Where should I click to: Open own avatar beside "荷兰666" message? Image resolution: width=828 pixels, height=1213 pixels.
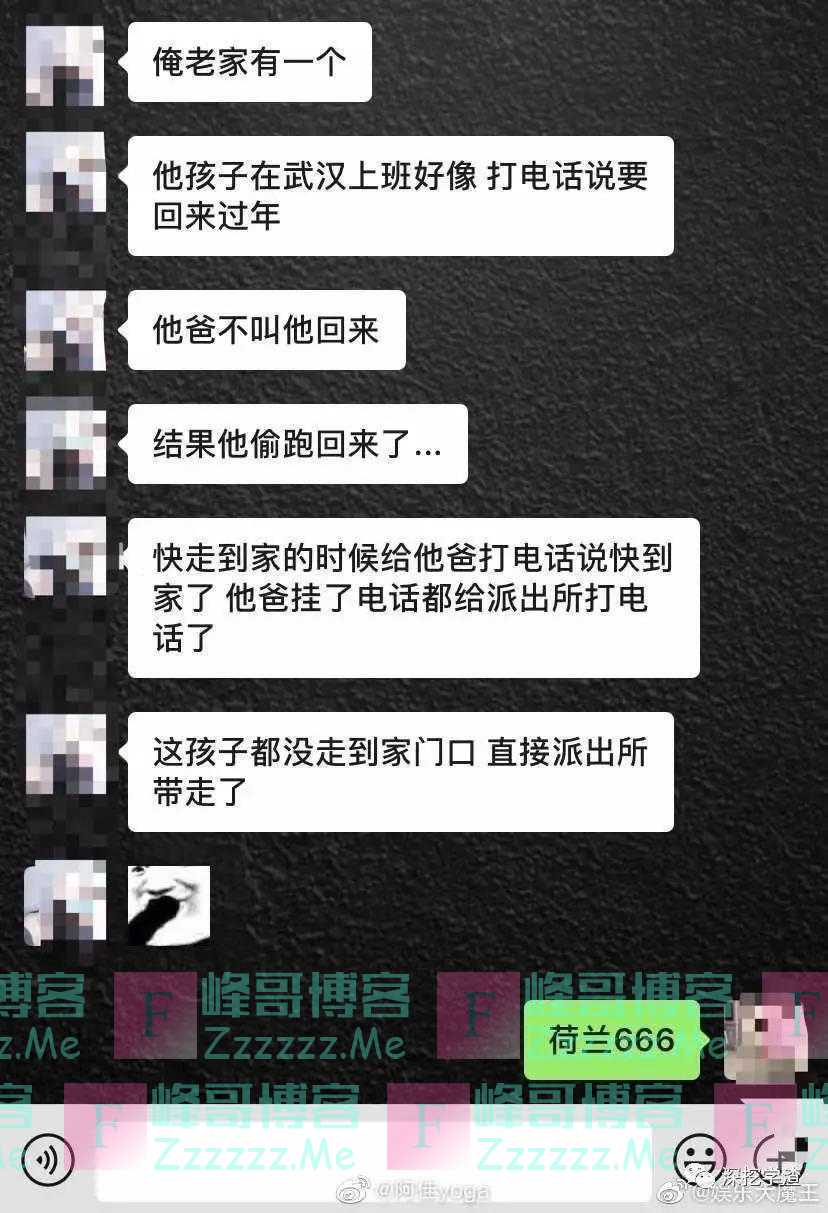(x=767, y=1040)
